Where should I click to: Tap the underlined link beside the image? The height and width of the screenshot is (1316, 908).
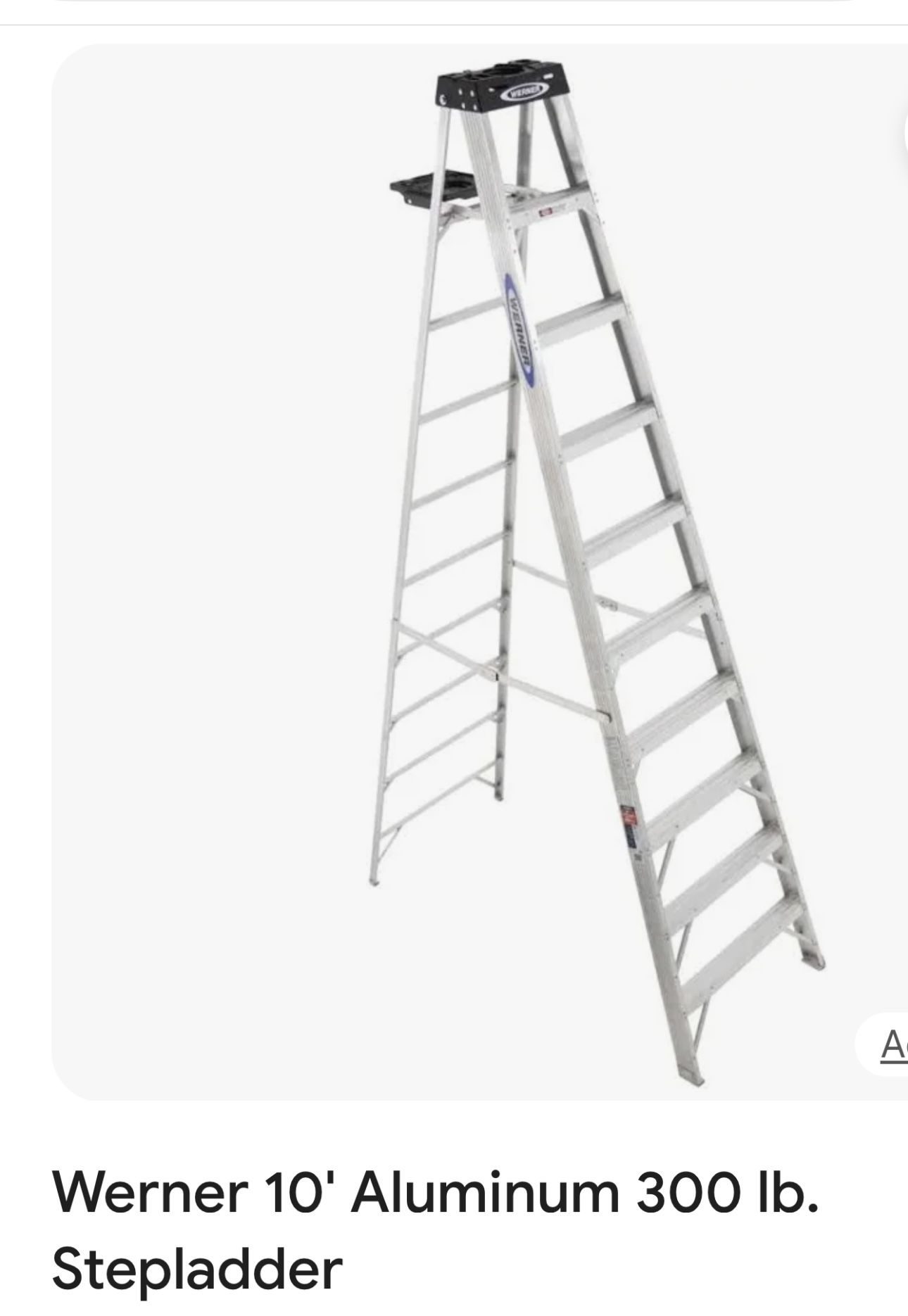pos(893,1045)
